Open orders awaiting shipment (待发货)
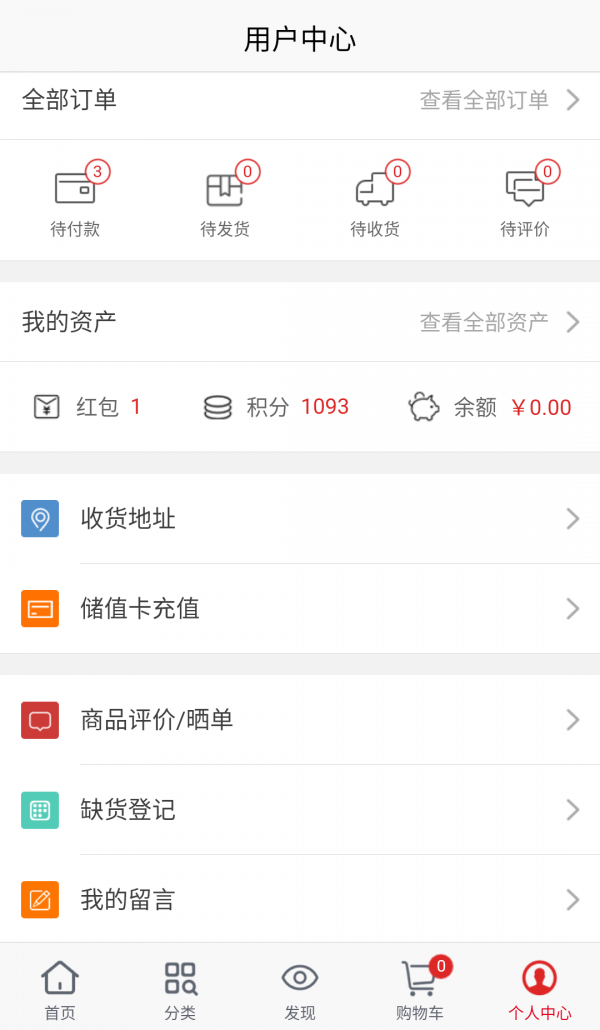The width and height of the screenshot is (600, 1030). (225, 200)
